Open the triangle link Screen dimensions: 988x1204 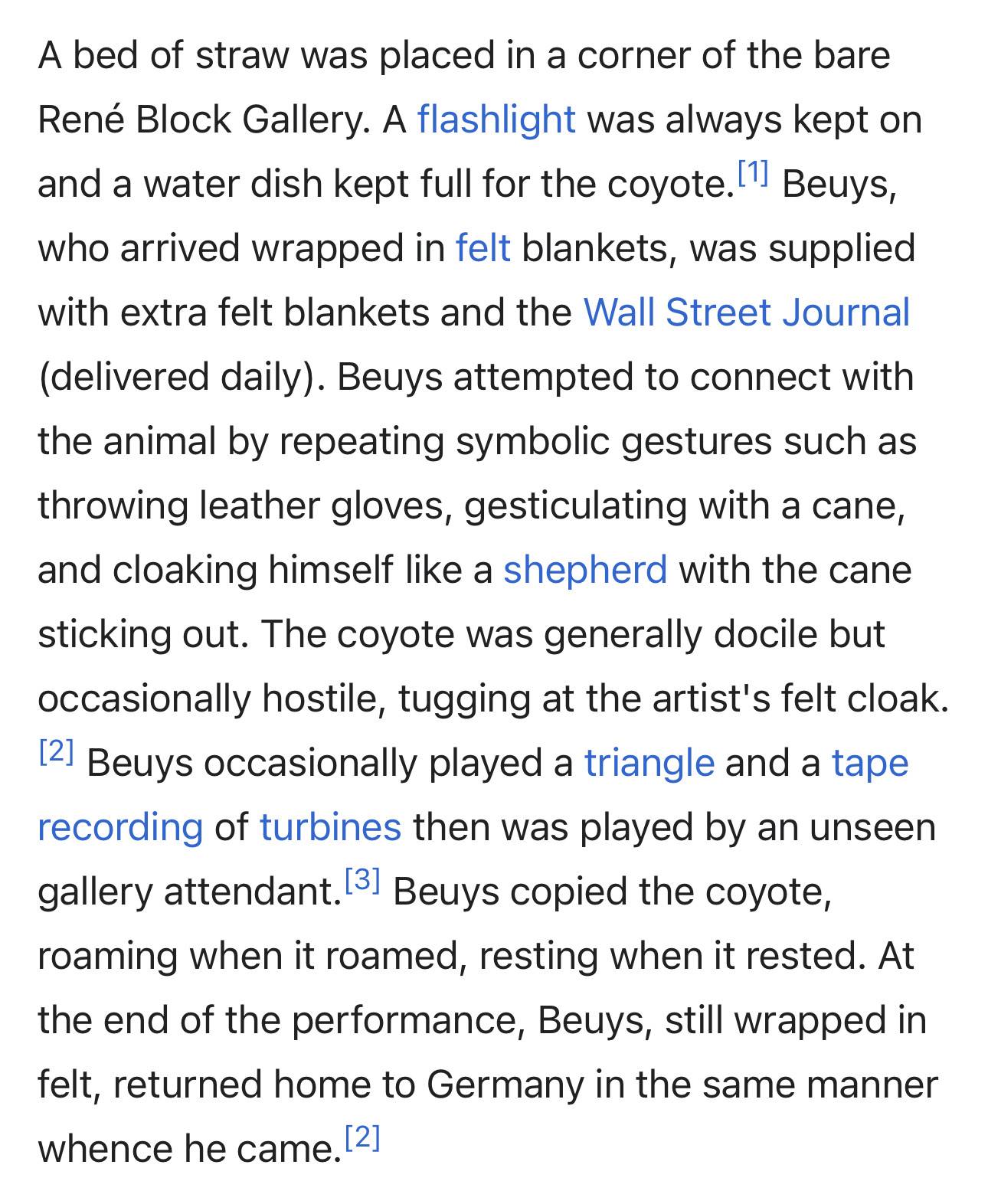649,763
